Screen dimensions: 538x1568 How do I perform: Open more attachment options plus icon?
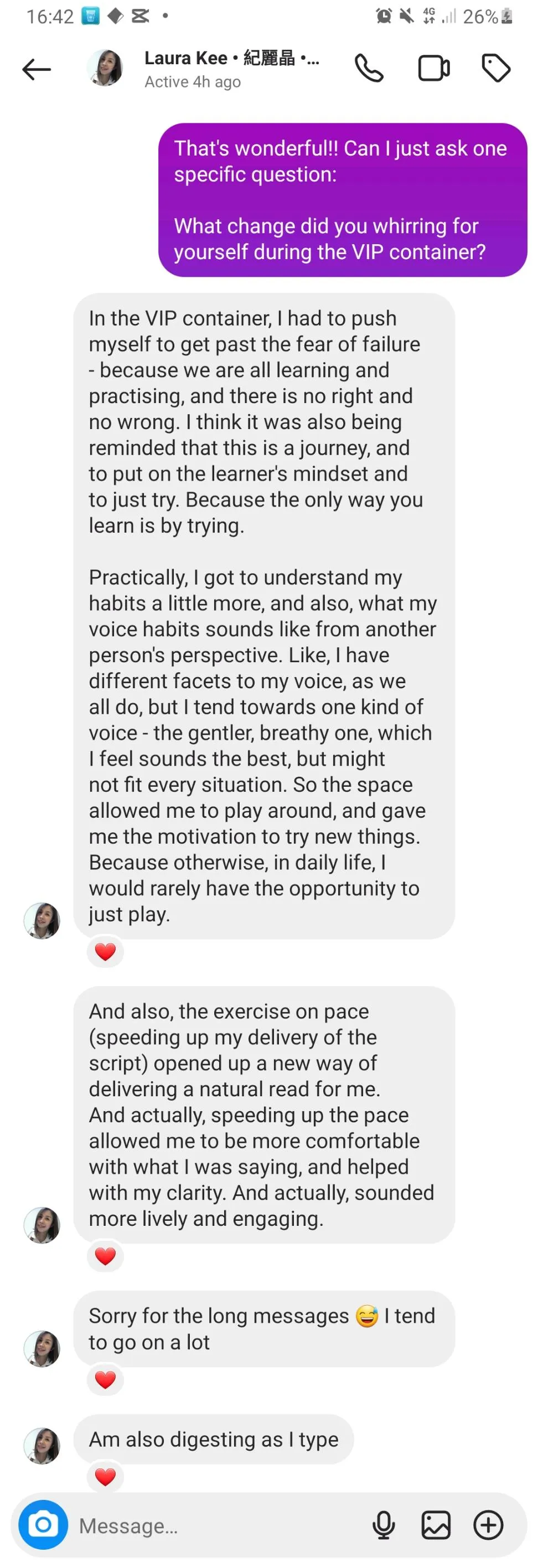(488, 1525)
